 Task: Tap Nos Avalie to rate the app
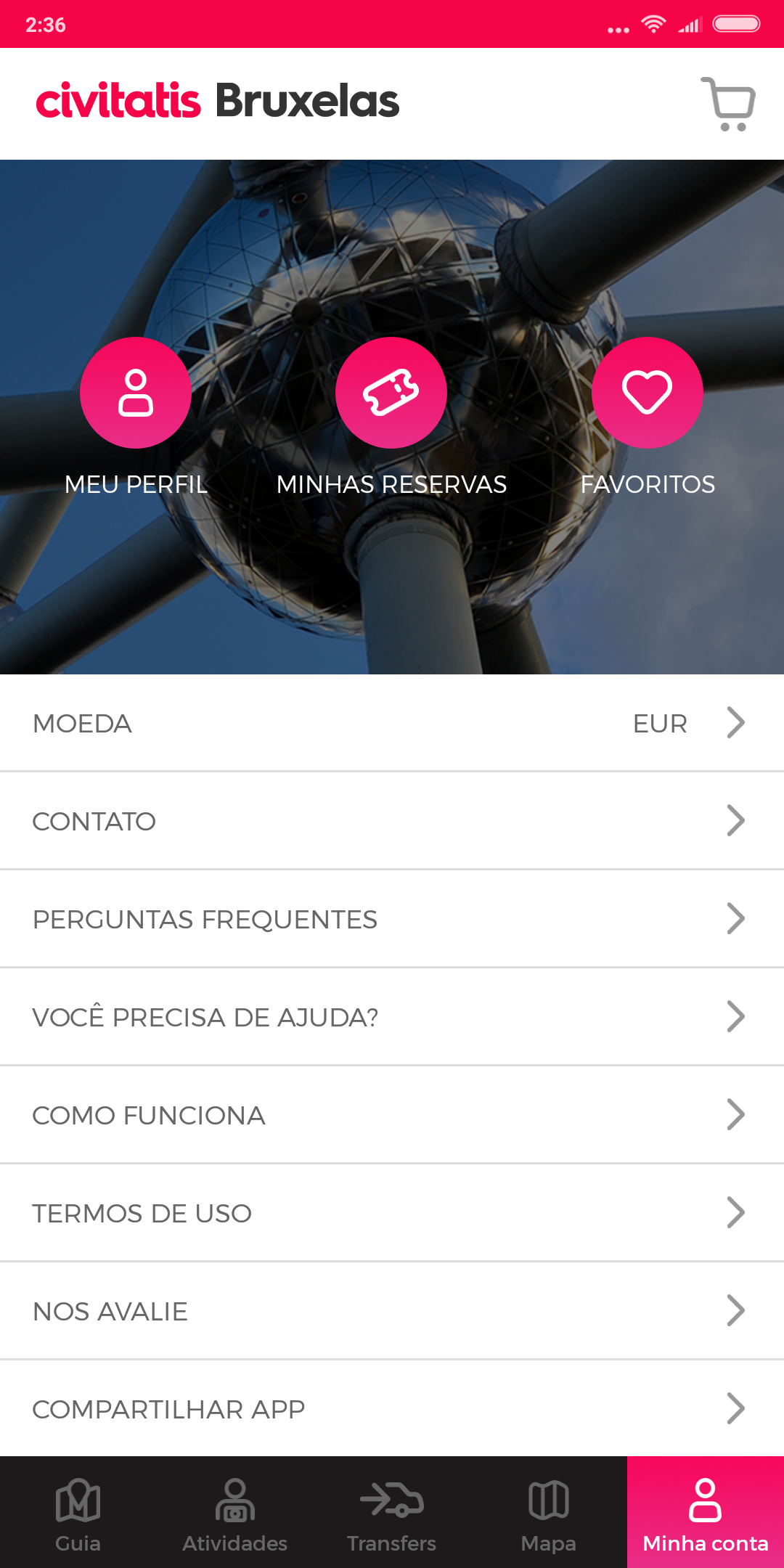pos(392,1311)
